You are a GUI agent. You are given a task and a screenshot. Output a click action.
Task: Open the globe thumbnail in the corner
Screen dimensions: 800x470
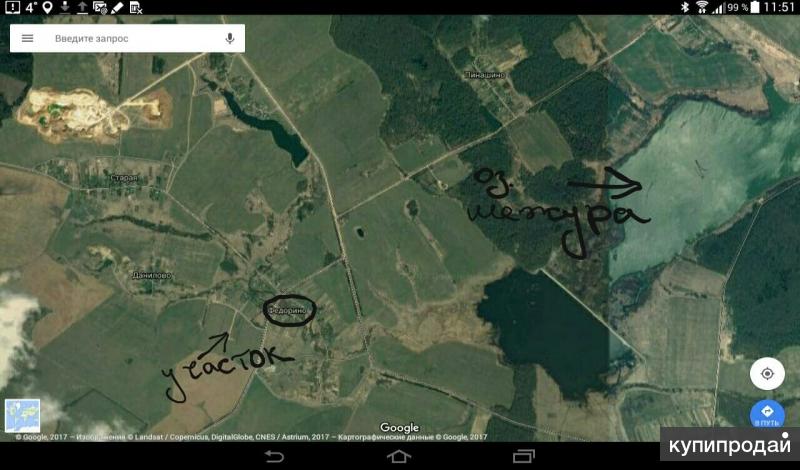coord(22,414)
